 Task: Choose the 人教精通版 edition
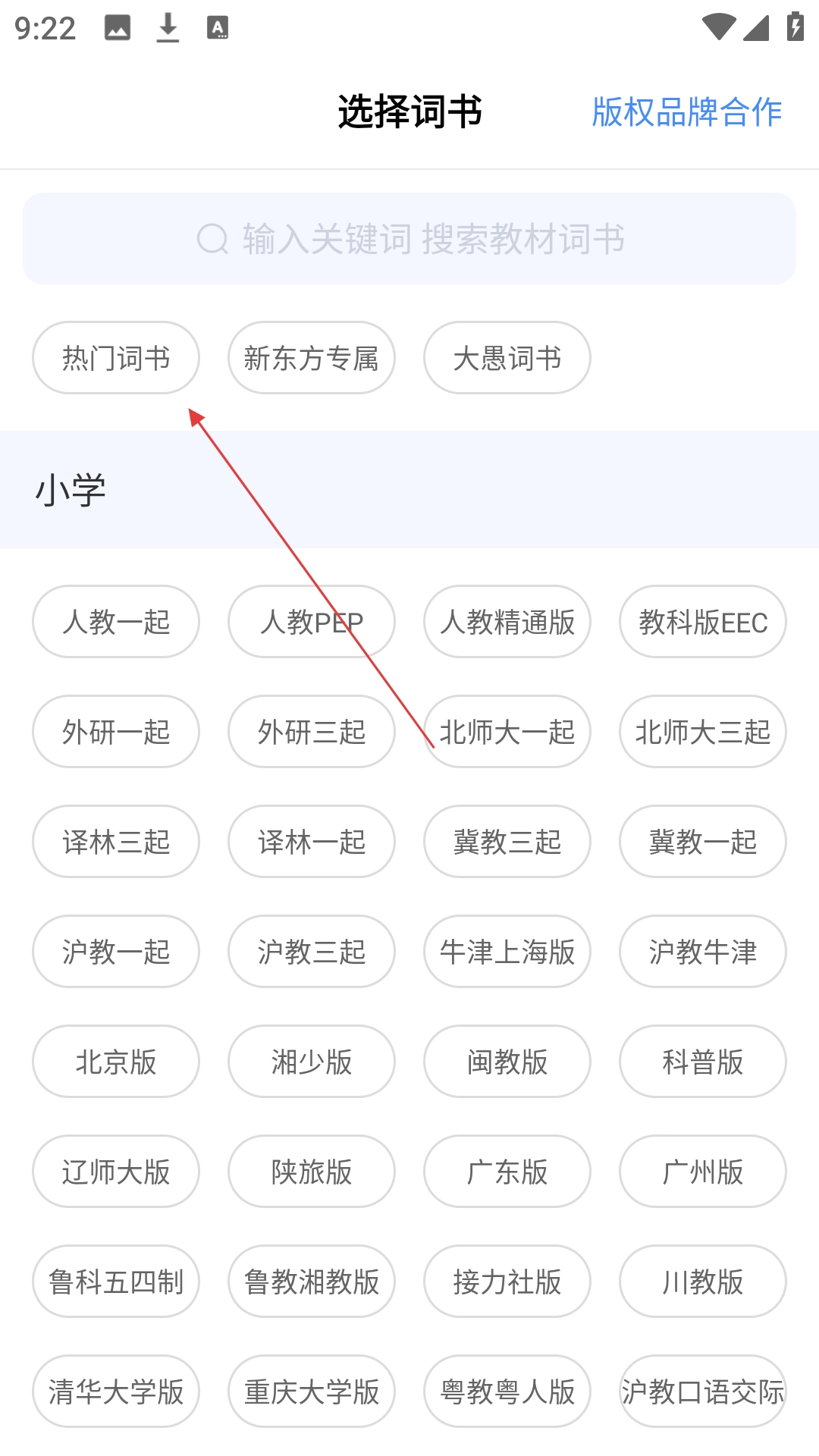coord(507,622)
